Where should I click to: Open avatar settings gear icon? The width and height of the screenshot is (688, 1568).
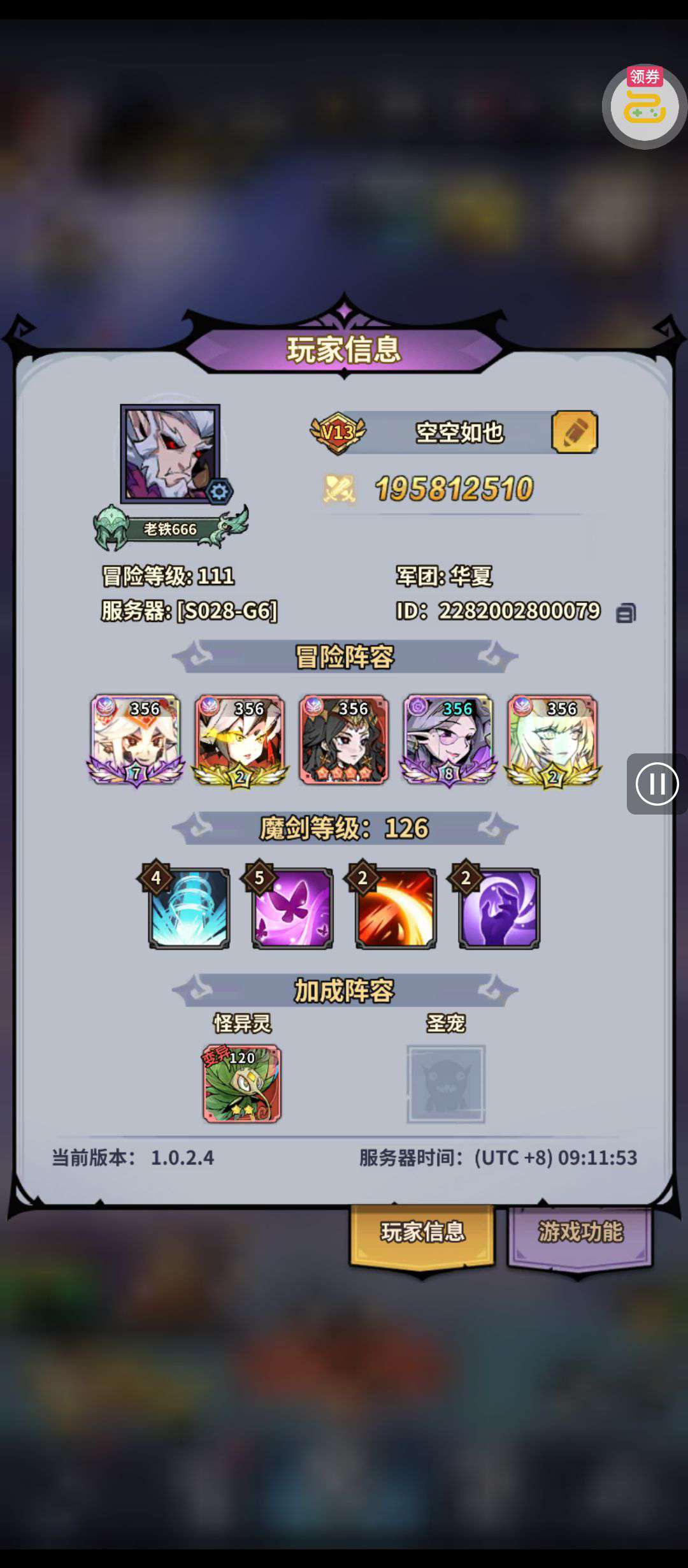[x=219, y=491]
